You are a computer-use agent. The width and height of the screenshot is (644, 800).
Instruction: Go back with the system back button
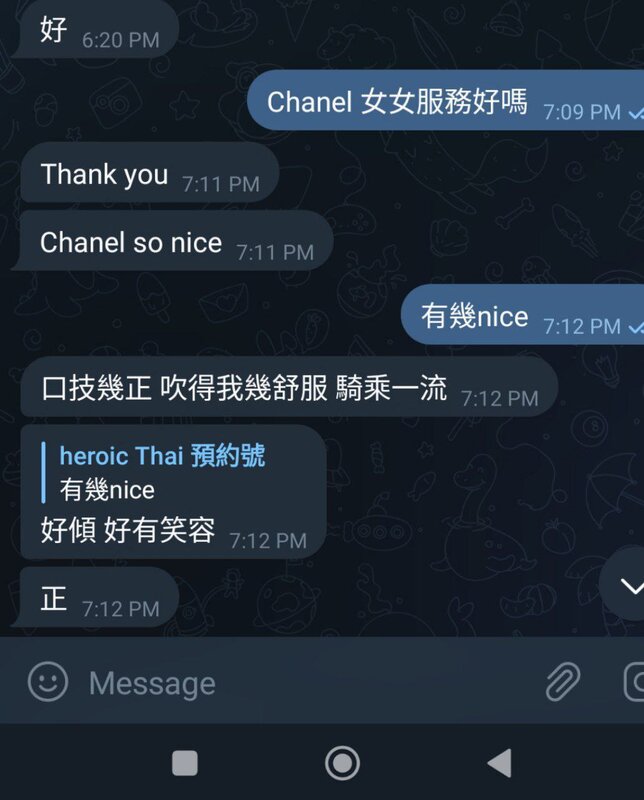[x=499, y=763]
